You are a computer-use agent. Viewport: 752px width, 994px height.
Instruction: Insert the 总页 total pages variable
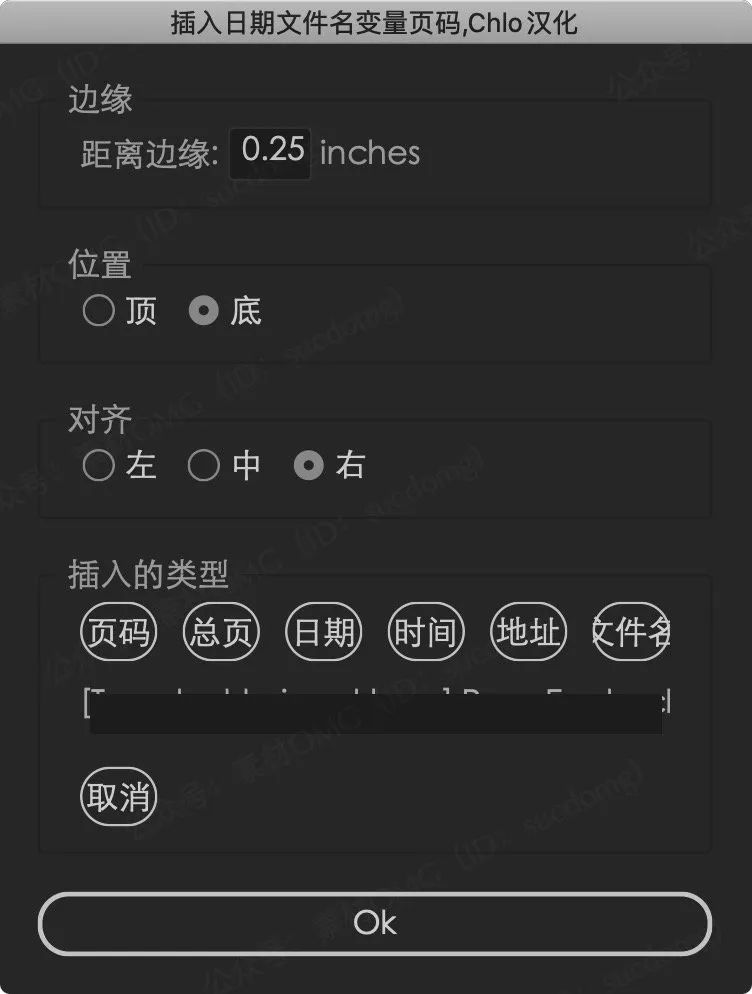[219, 632]
